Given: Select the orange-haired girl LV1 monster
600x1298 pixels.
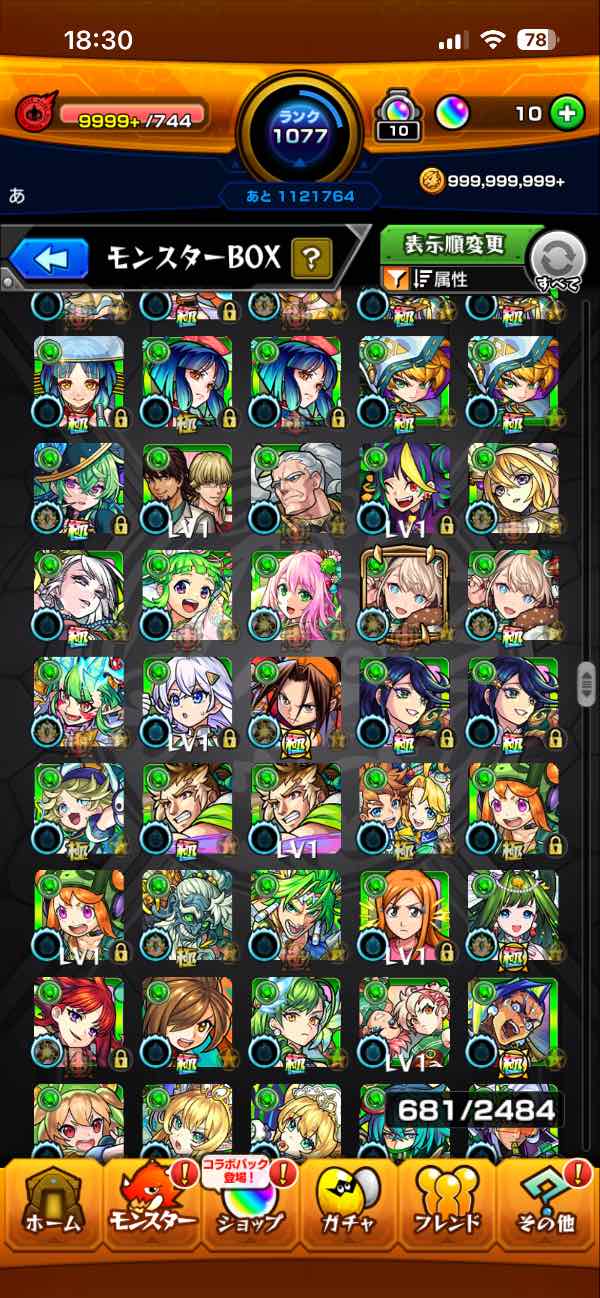Looking at the screenshot, I should [404, 916].
